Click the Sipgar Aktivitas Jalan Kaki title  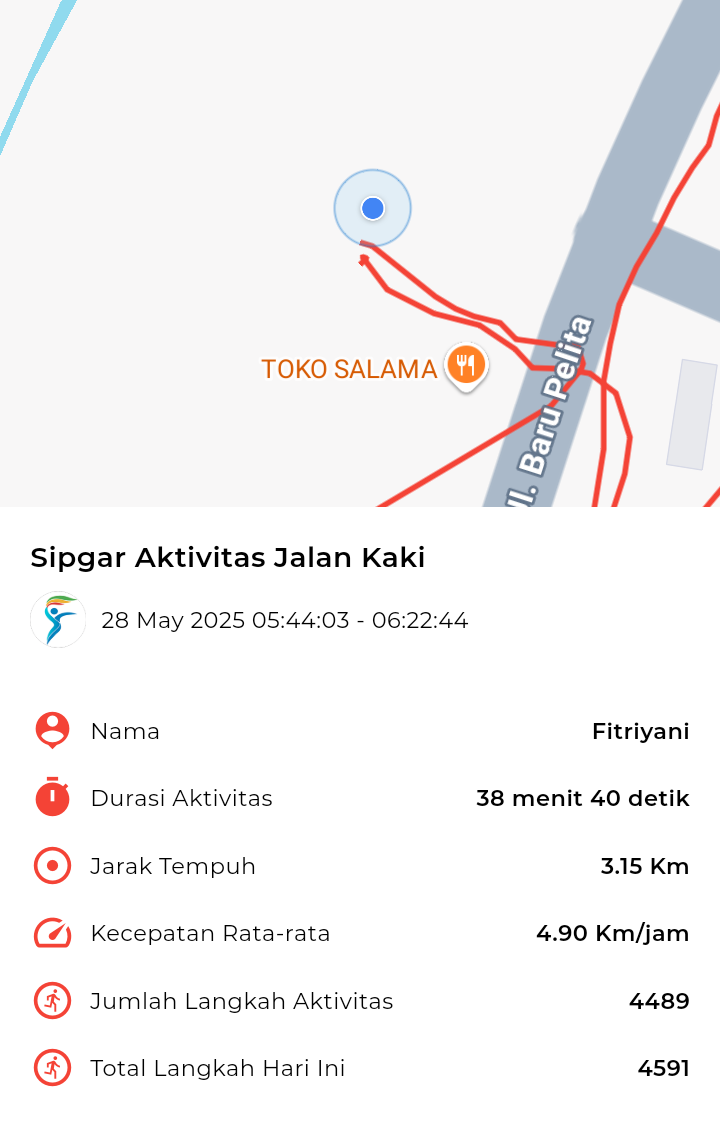228,557
